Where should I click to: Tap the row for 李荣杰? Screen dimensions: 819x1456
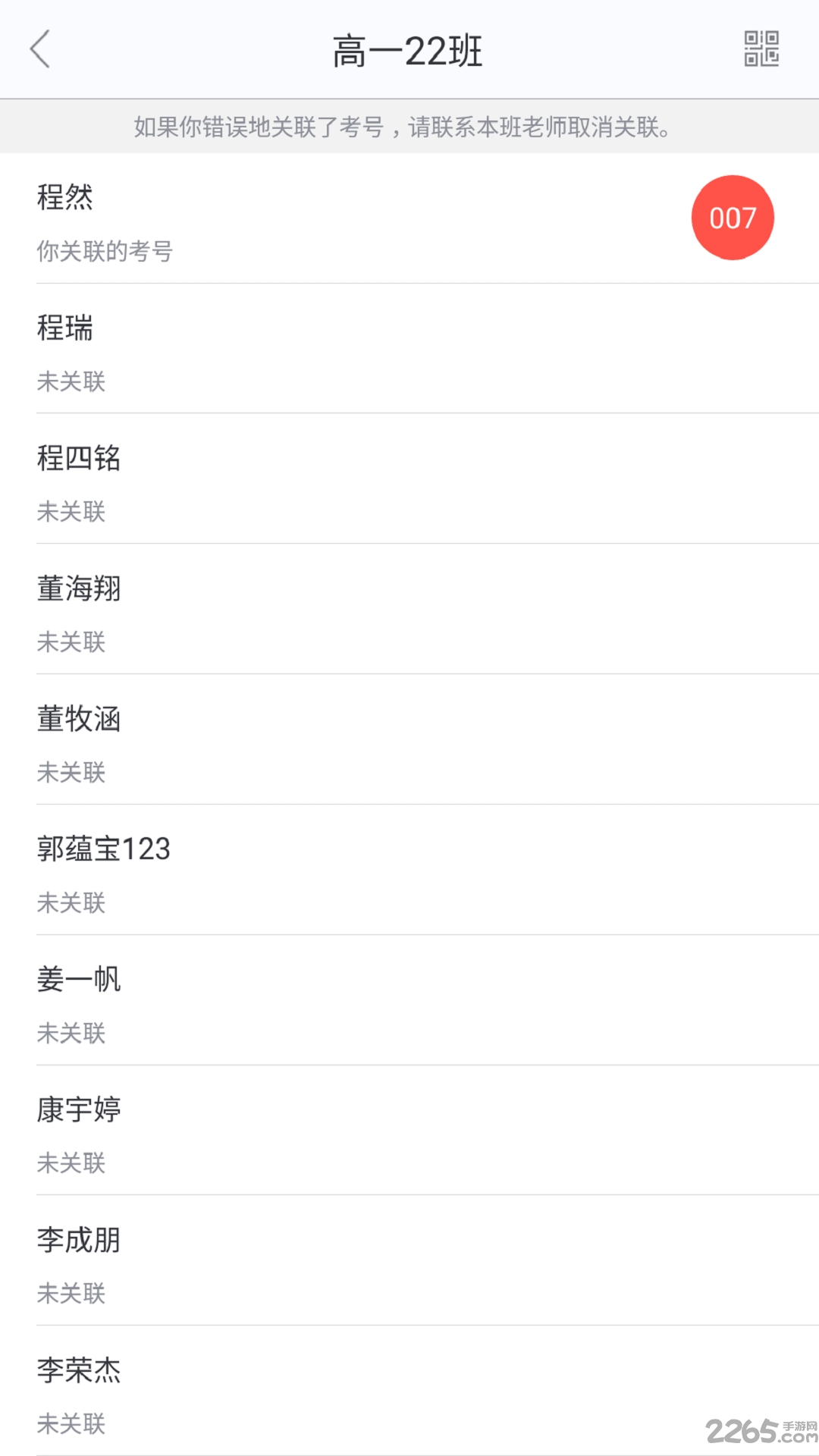[x=409, y=1392]
